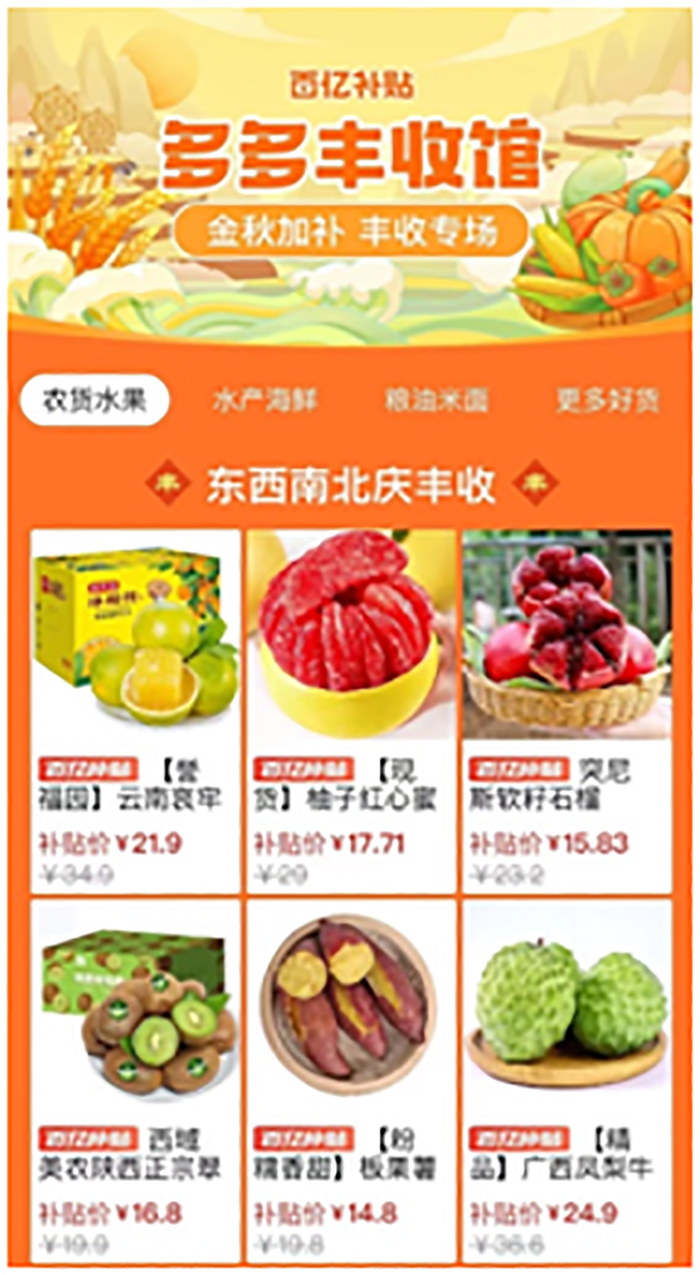Tap the 陕西正宗翠 kiwi product card
Image resolution: width=700 pixels, height=1275 pixels.
click(136, 1080)
